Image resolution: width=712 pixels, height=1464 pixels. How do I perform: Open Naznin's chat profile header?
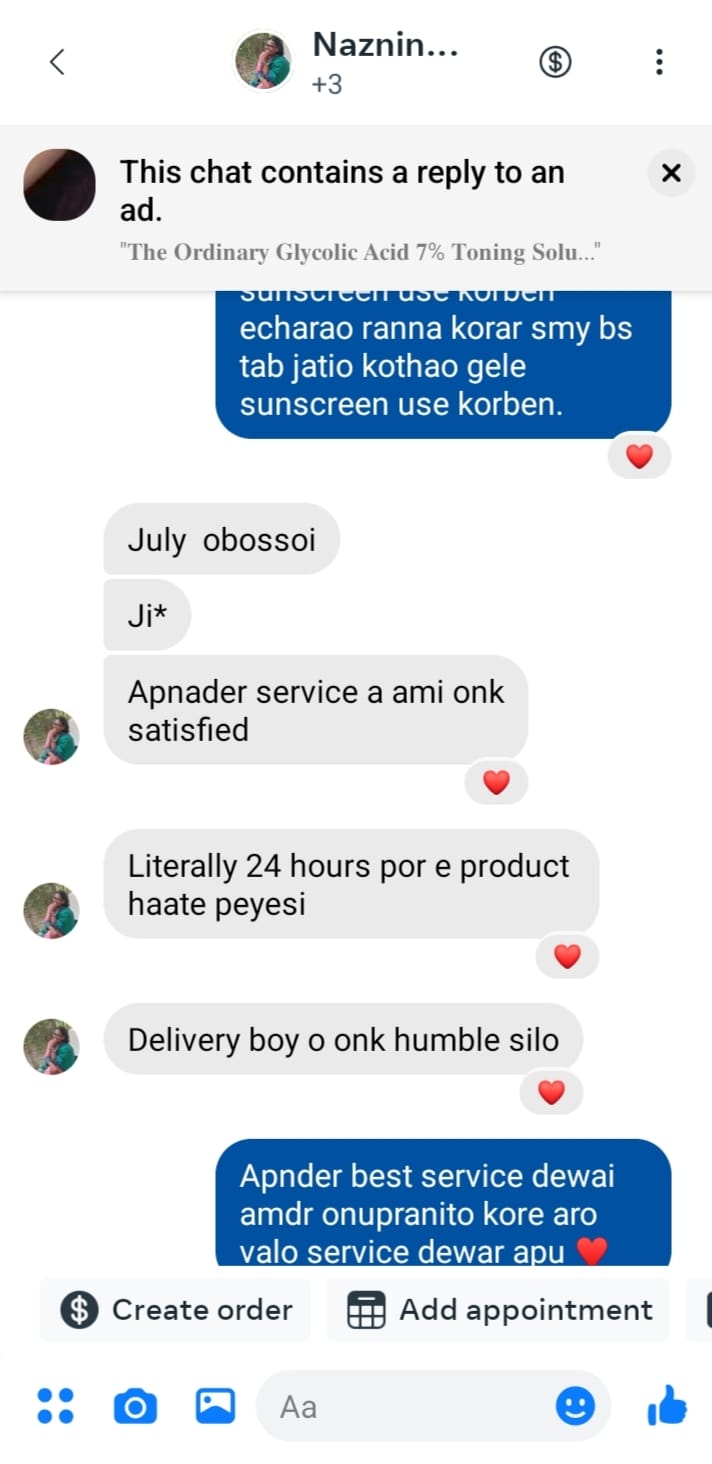point(345,62)
